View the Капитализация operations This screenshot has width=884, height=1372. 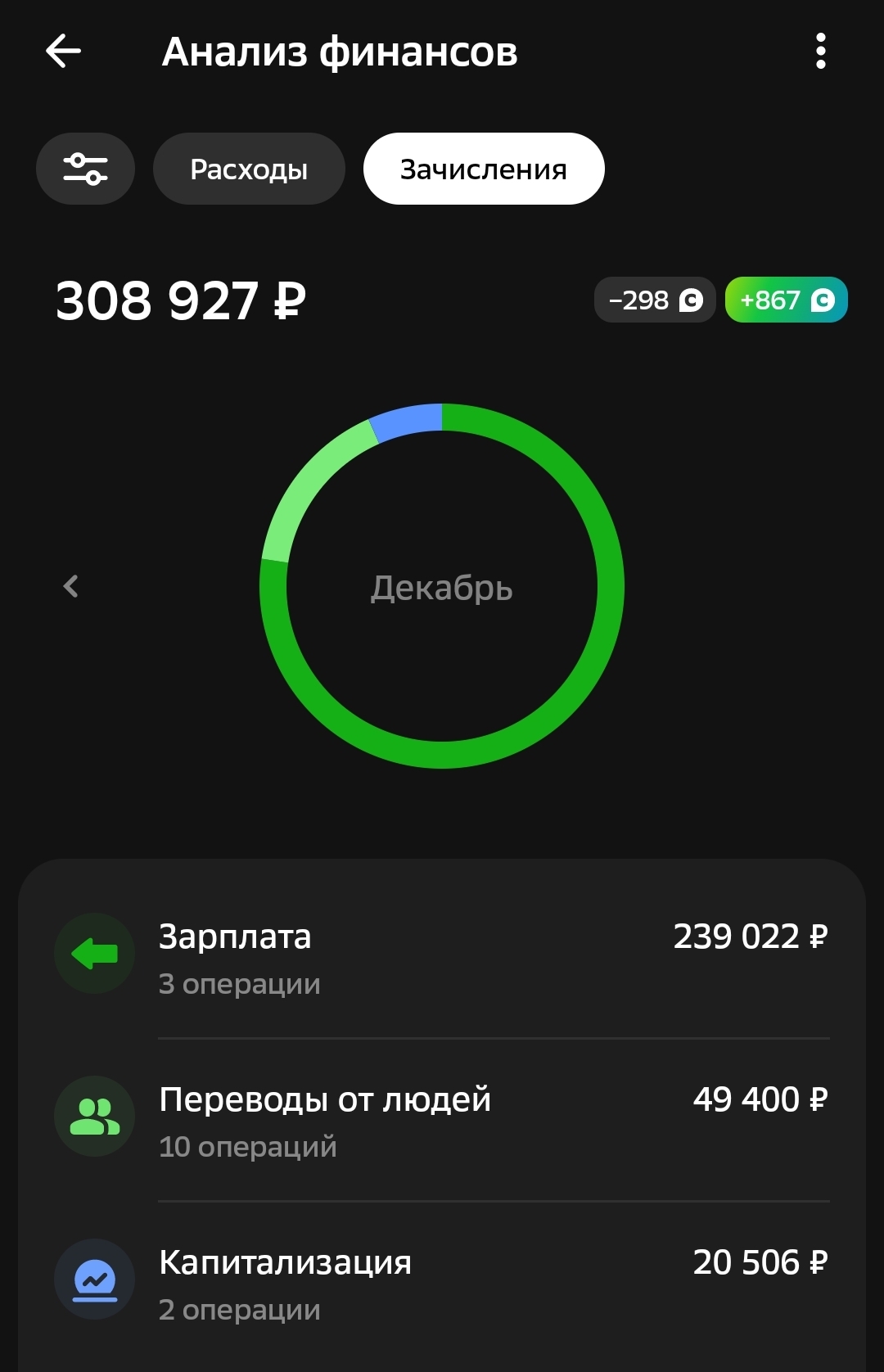pyautogui.click(x=442, y=1283)
